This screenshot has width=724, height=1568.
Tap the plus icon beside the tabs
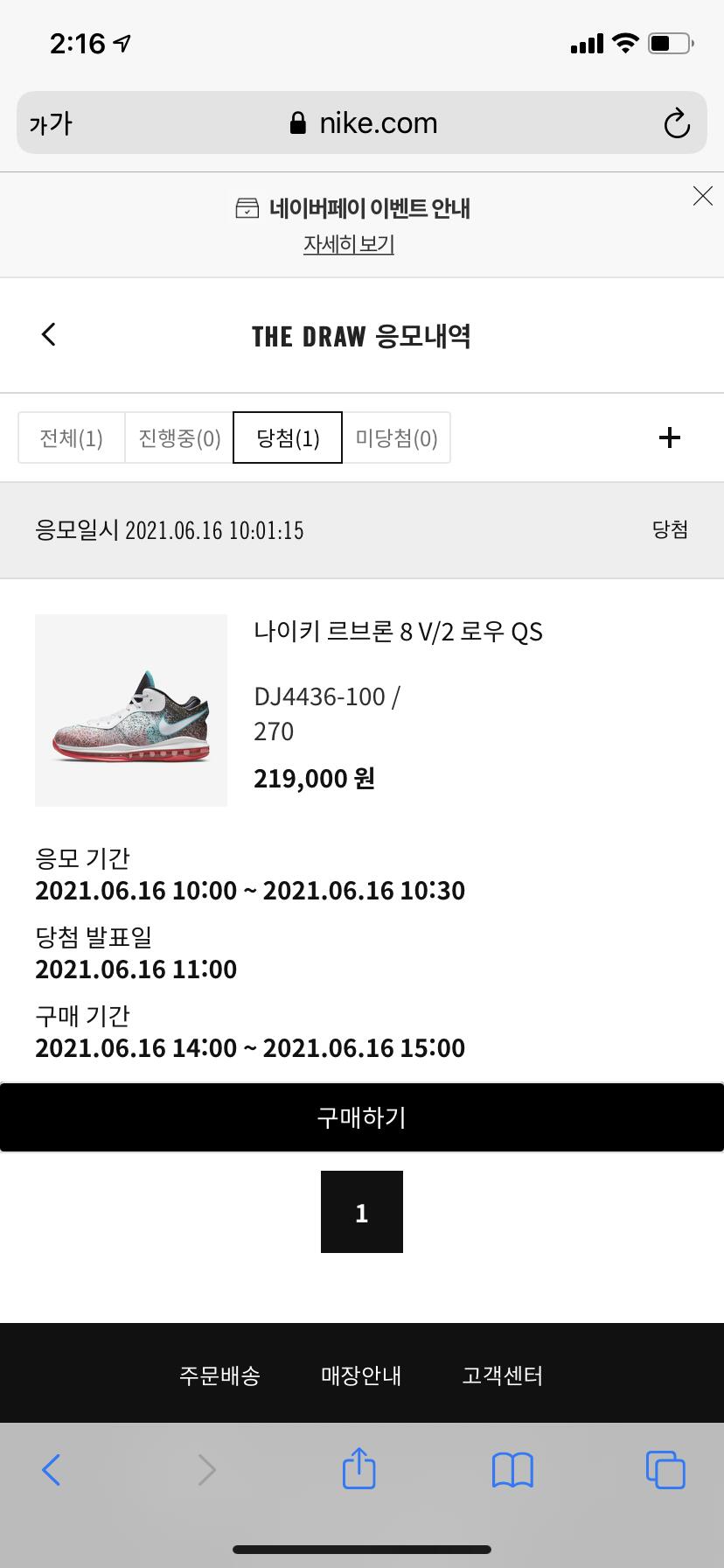click(x=669, y=437)
